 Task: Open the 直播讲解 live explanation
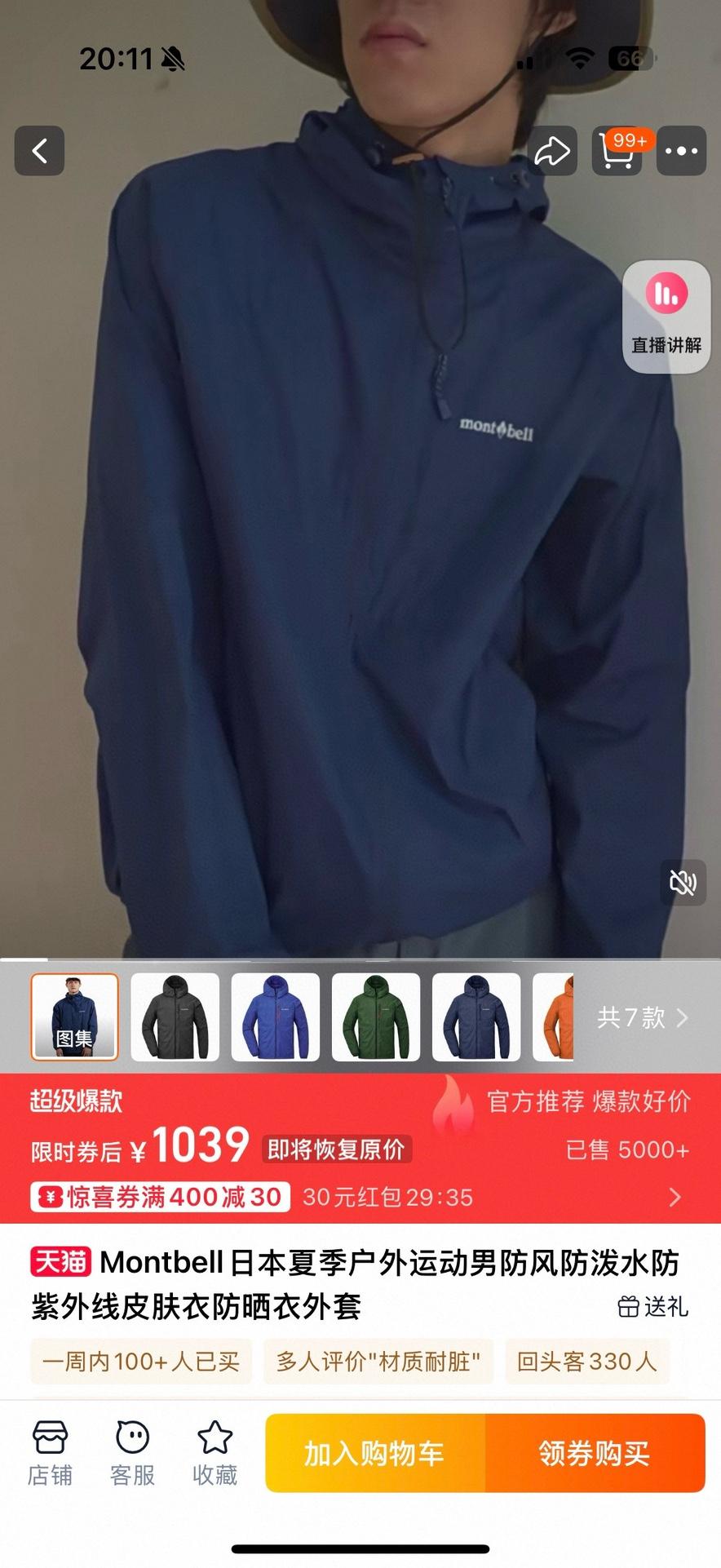coord(666,317)
